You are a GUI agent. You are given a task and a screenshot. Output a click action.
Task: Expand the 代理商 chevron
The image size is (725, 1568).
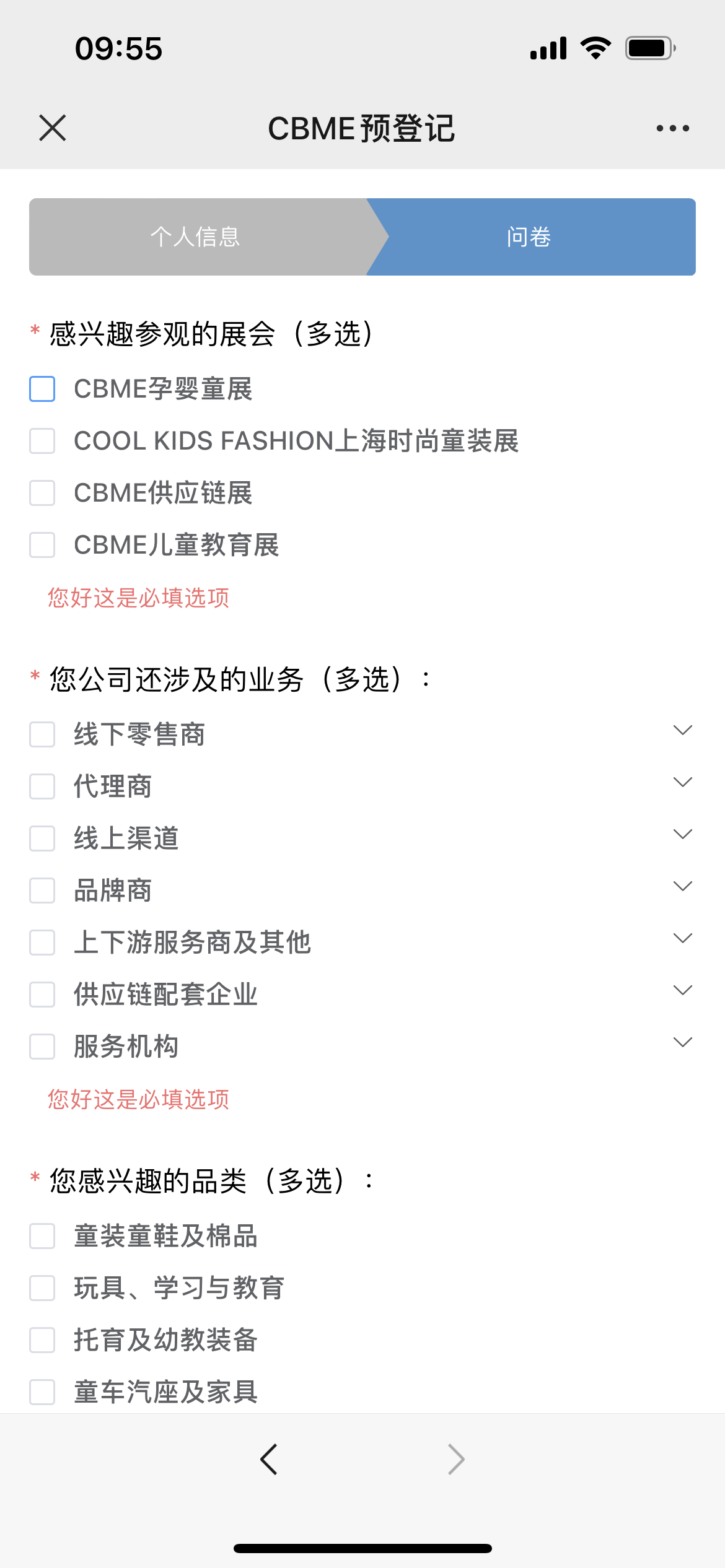(x=682, y=782)
